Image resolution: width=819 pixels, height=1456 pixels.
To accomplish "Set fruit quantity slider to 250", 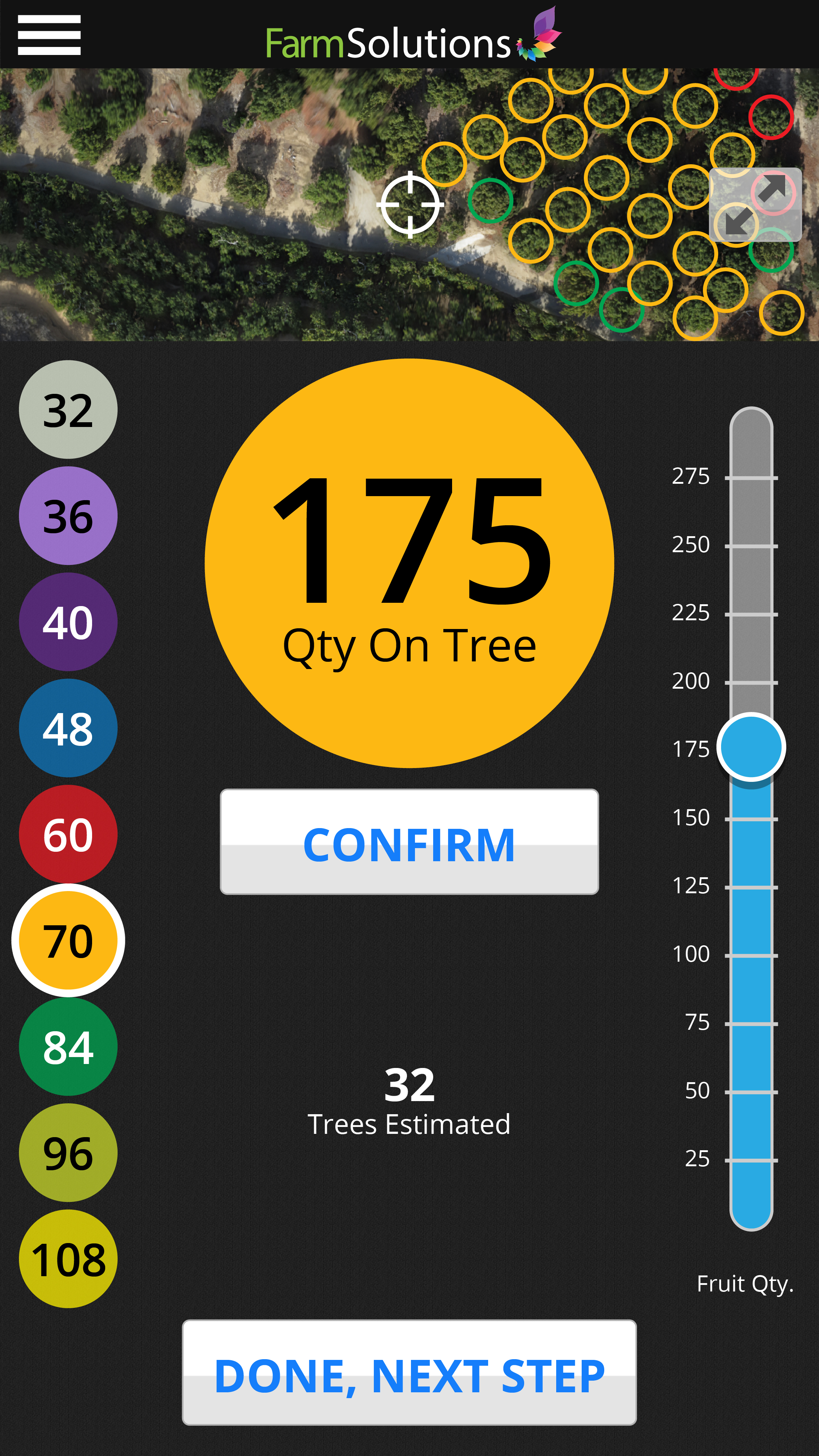I will pos(751,546).
